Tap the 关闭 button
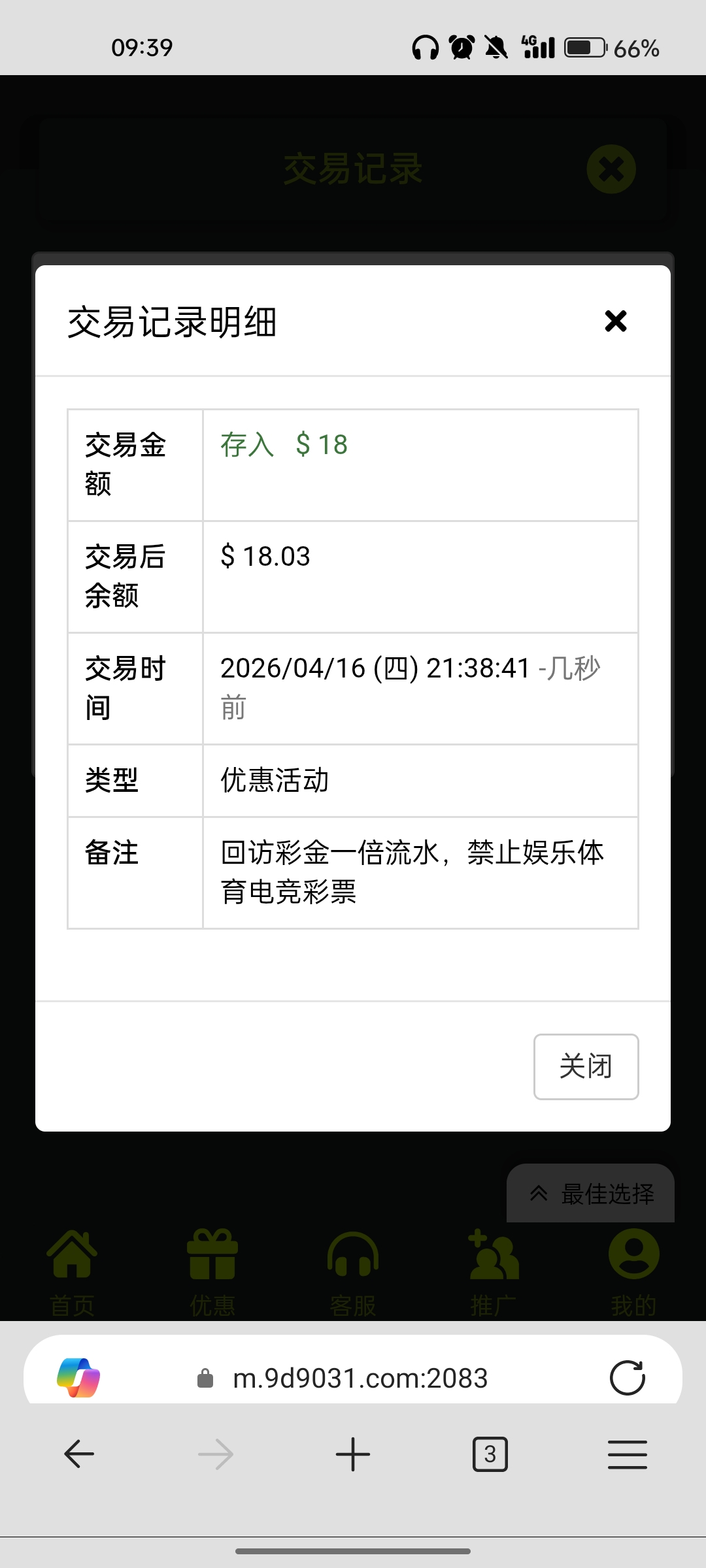Screen dimensions: 706x1568 pyautogui.click(x=586, y=1066)
